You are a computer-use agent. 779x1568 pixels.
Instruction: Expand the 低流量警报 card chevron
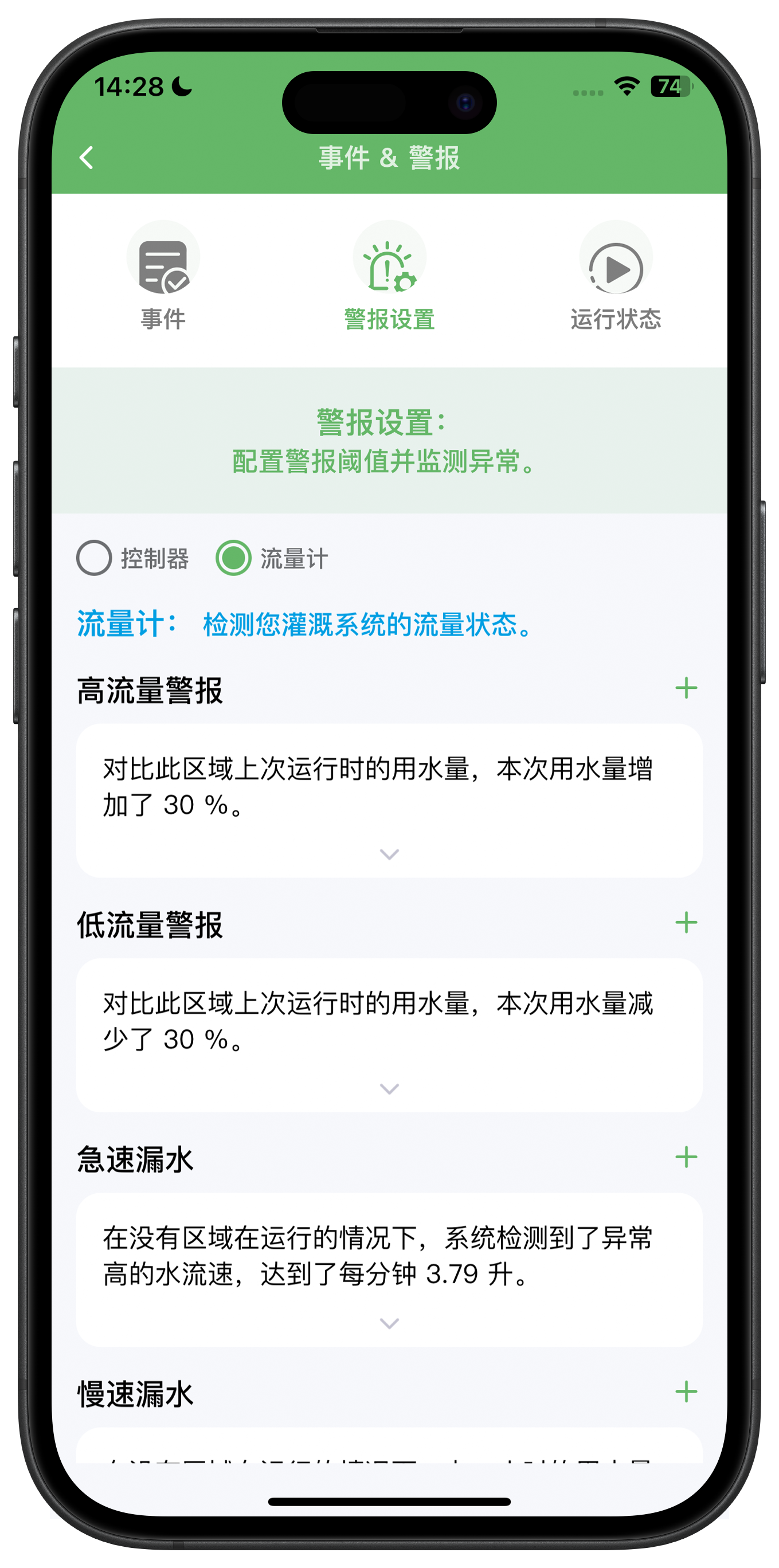click(x=390, y=1089)
